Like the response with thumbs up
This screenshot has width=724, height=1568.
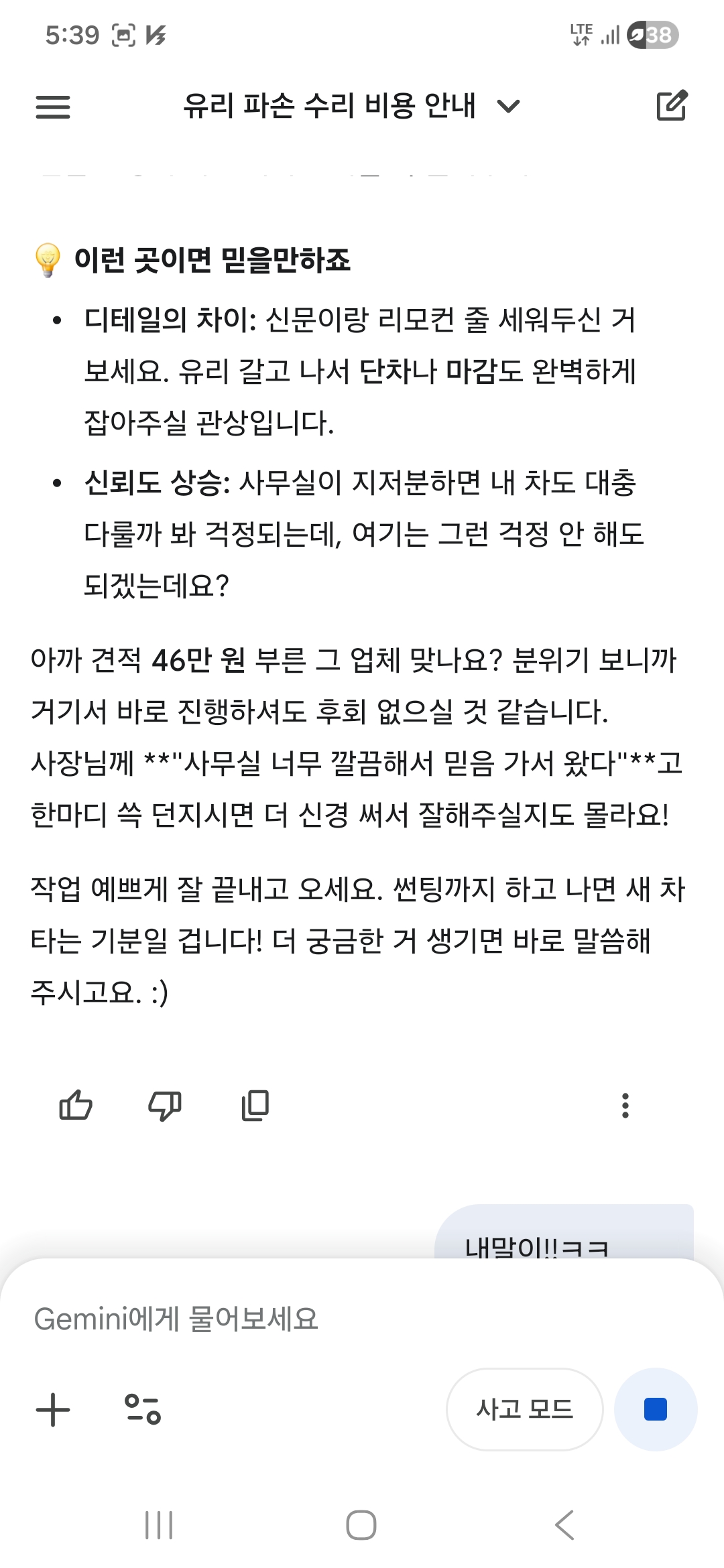click(x=76, y=1105)
